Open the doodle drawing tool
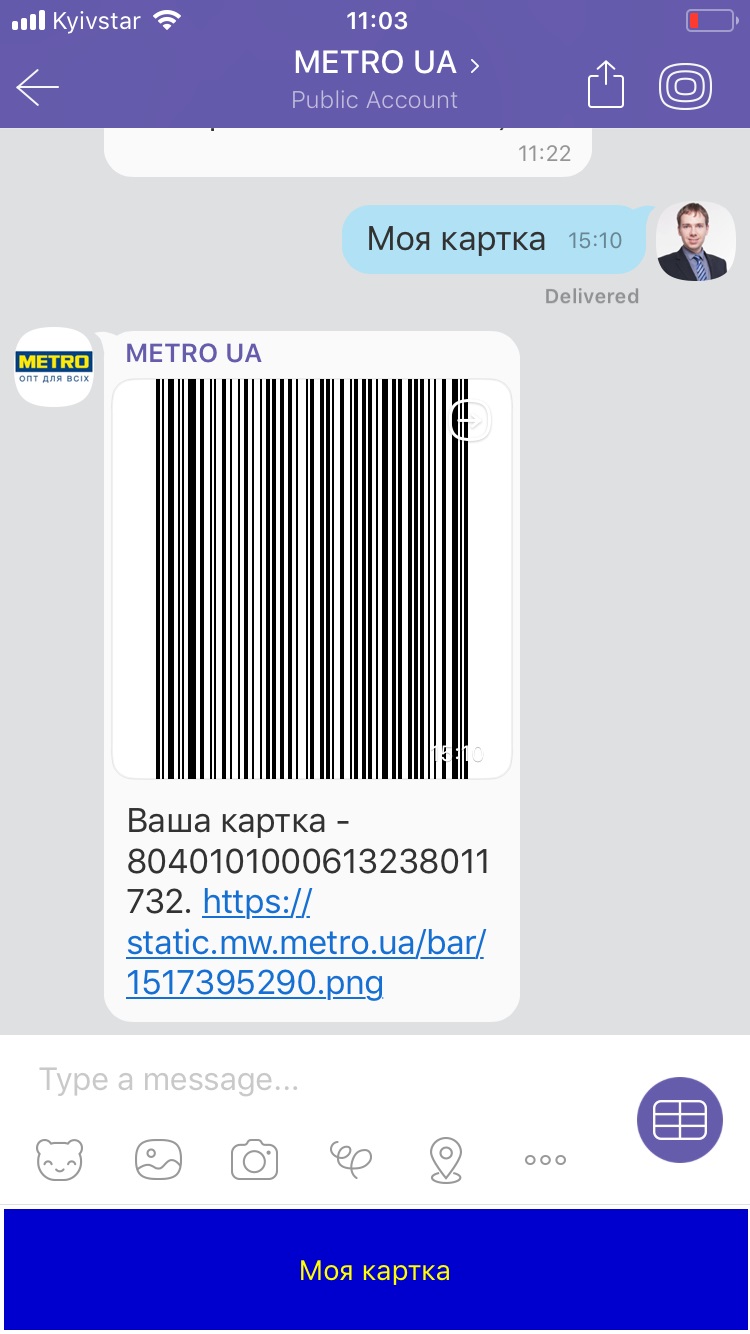 pos(350,1160)
